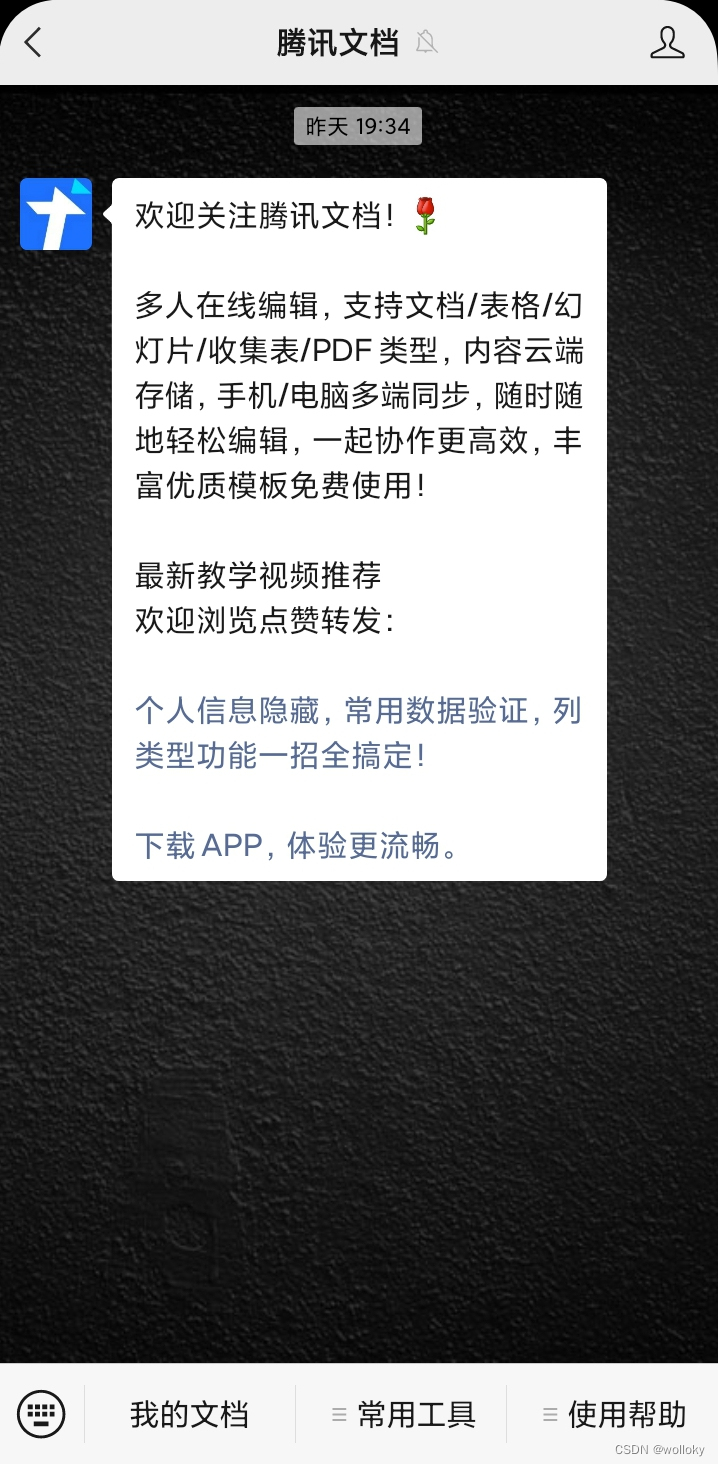Expand the 使用帮助 menu

614,1414
